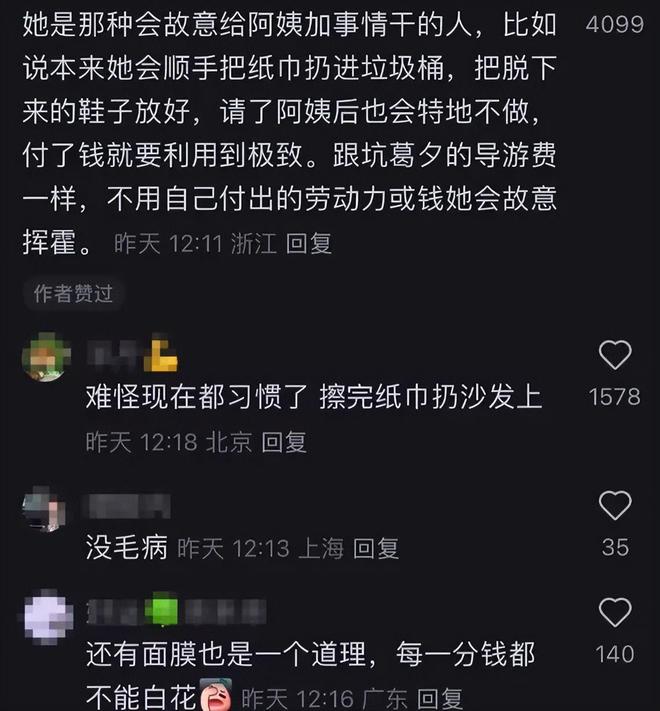Open avatar of the 面膜 commenter
The width and height of the screenshot is (660, 711).
[46, 616]
